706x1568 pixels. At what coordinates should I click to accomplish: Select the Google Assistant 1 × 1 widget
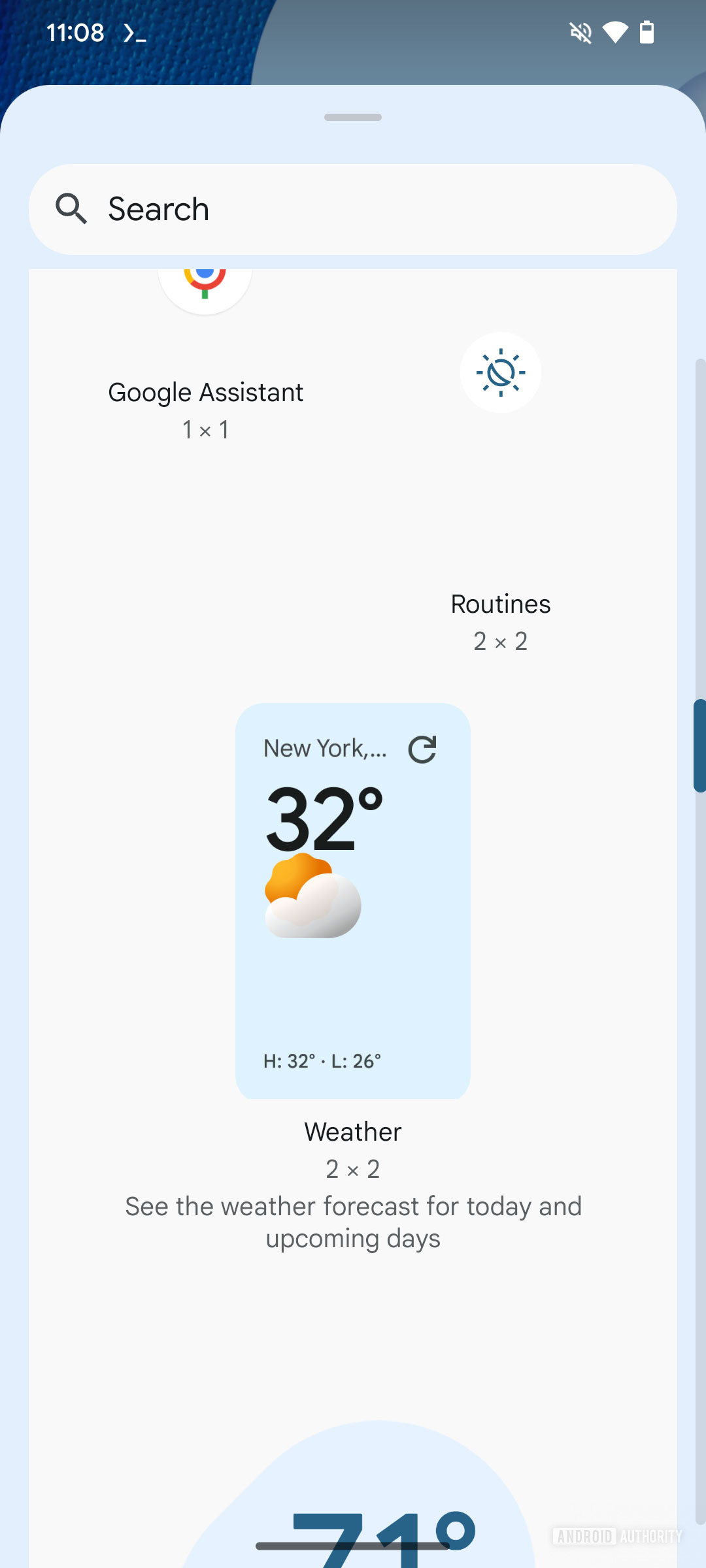[x=205, y=287]
